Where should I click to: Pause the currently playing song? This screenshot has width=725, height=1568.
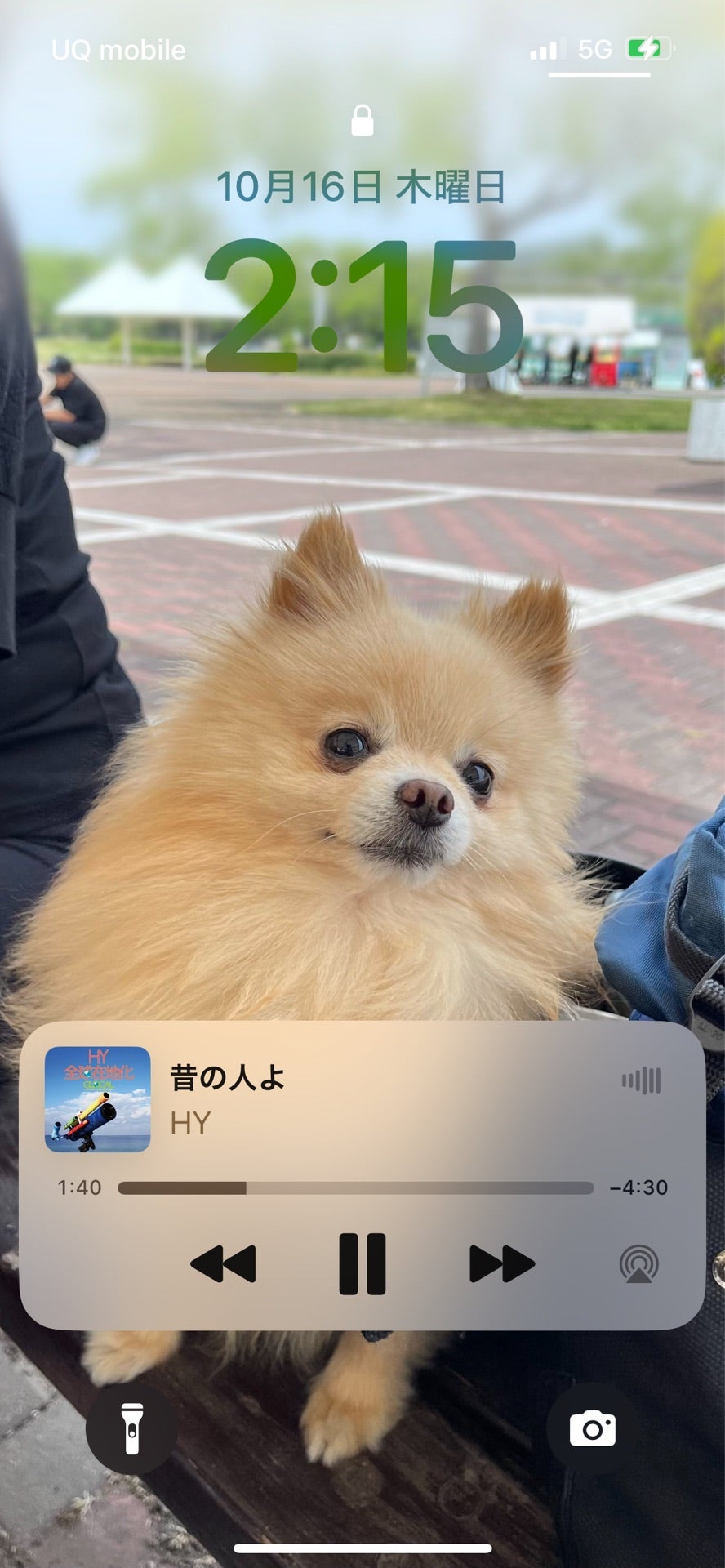[x=362, y=1265]
